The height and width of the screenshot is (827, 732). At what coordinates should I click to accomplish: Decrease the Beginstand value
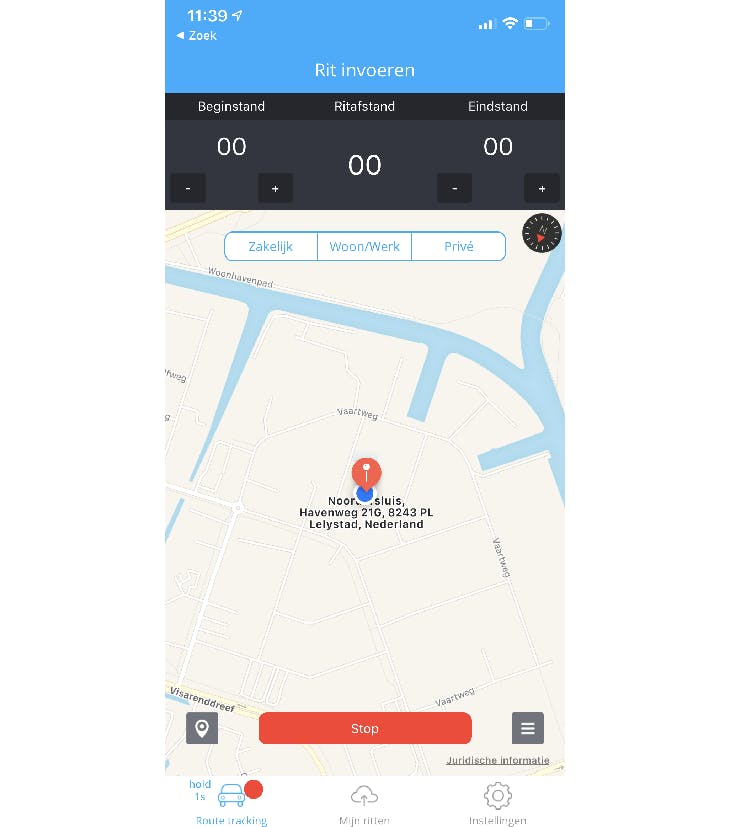(187, 188)
